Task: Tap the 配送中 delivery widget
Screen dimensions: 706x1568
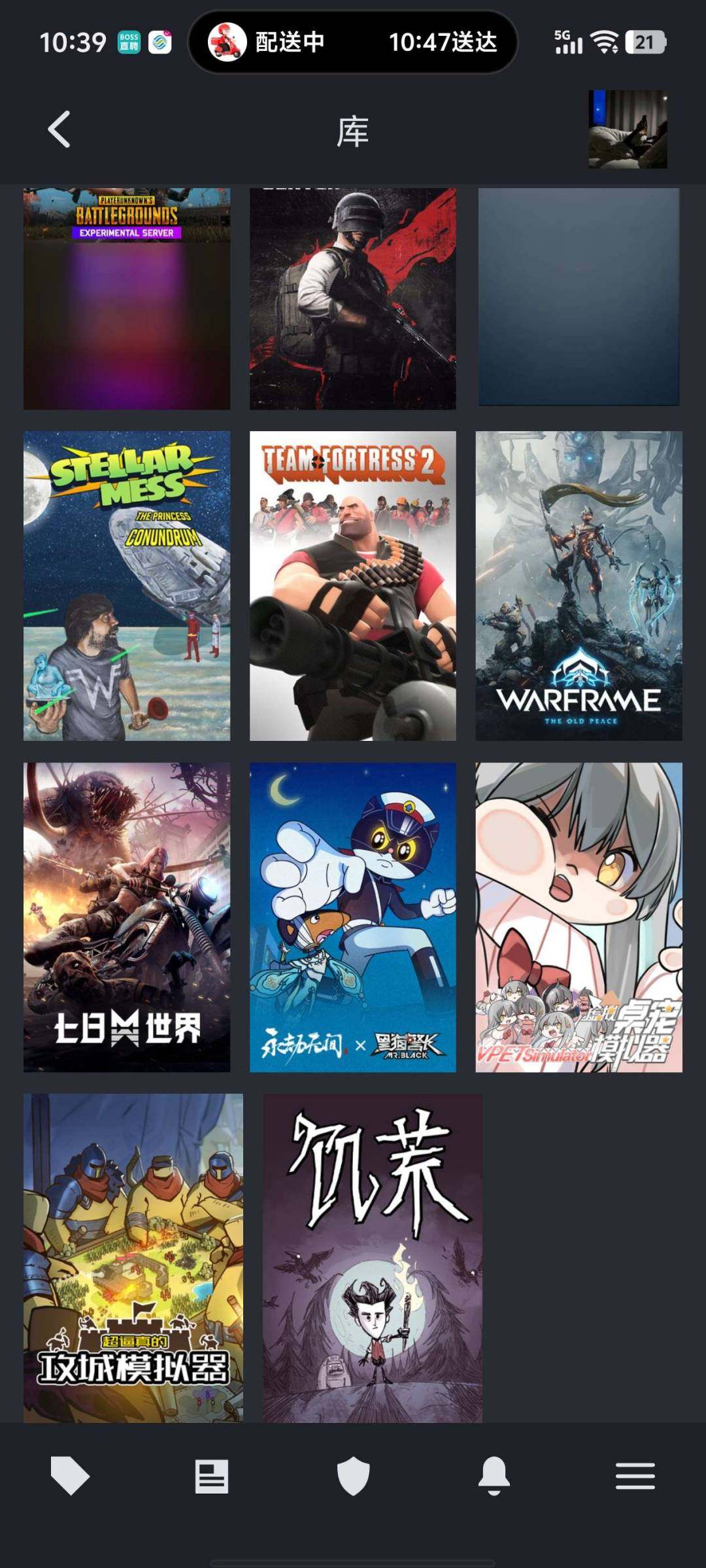Action: click(353, 42)
